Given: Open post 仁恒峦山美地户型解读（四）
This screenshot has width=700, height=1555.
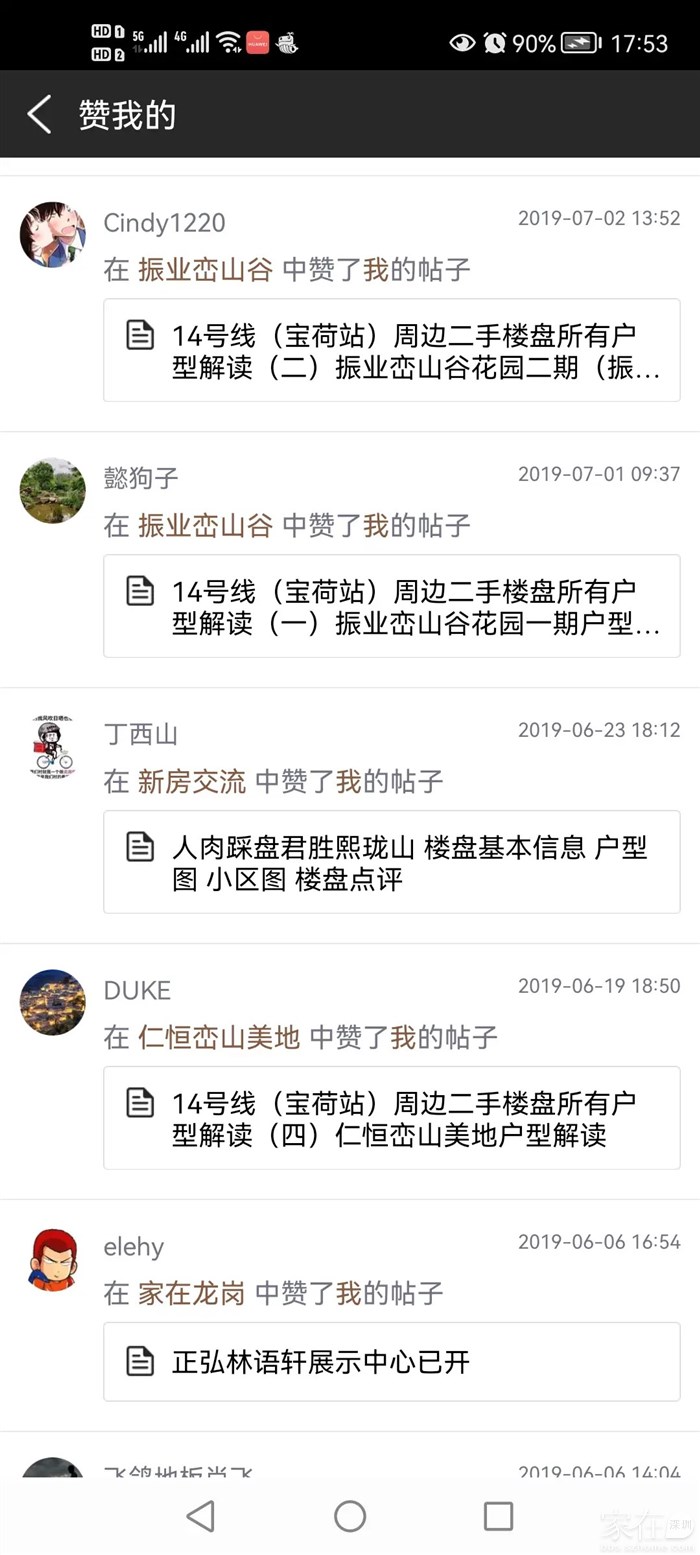Looking at the screenshot, I should pos(392,1119).
